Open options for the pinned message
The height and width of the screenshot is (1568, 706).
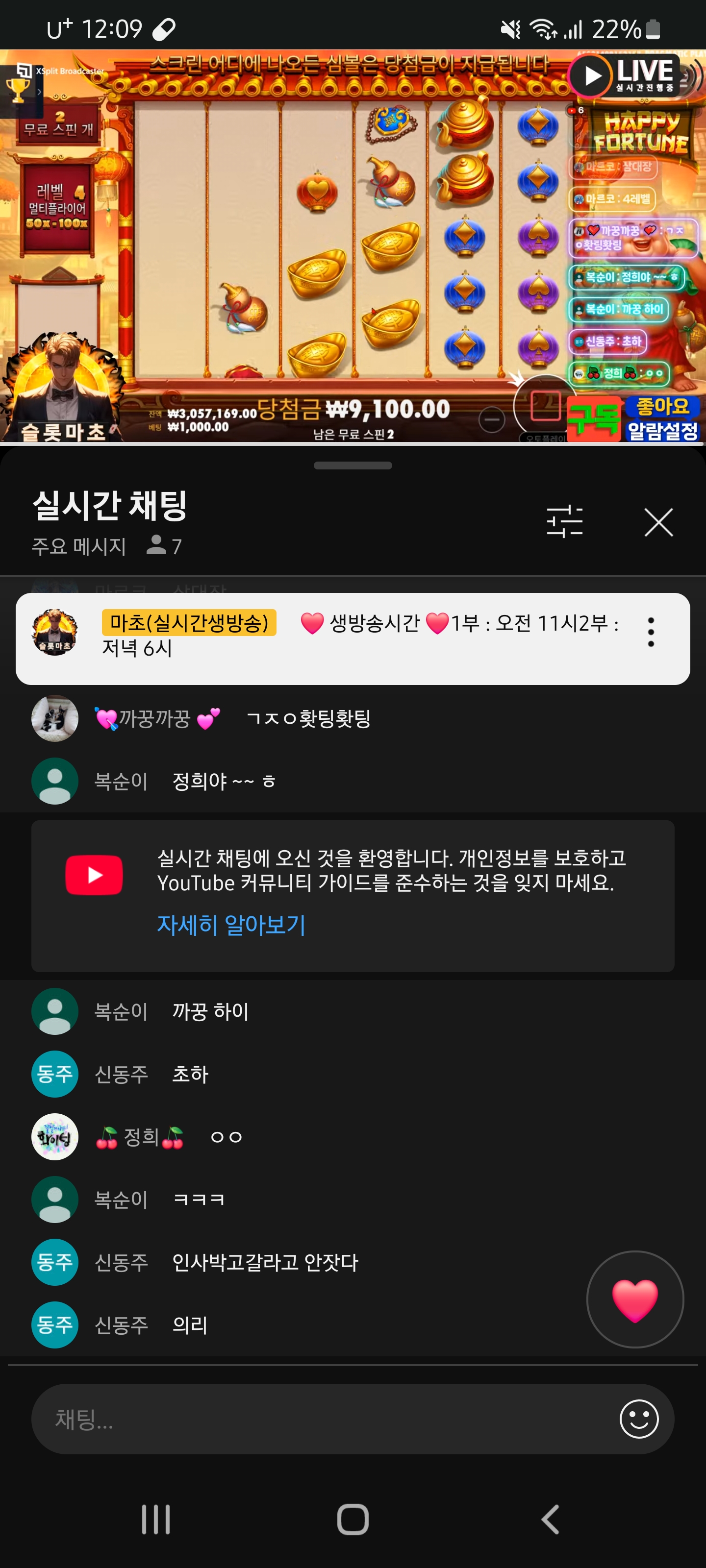(x=651, y=632)
